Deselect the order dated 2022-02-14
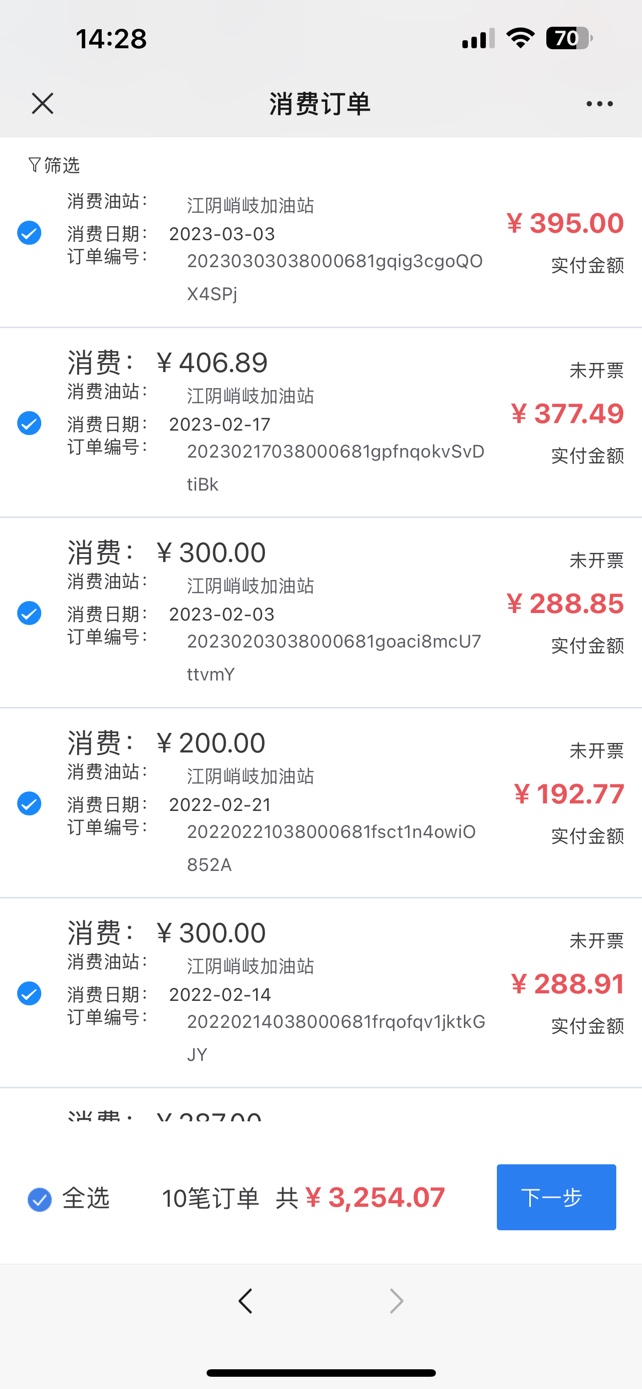Viewport: 642px width, 1389px height. coord(30,993)
